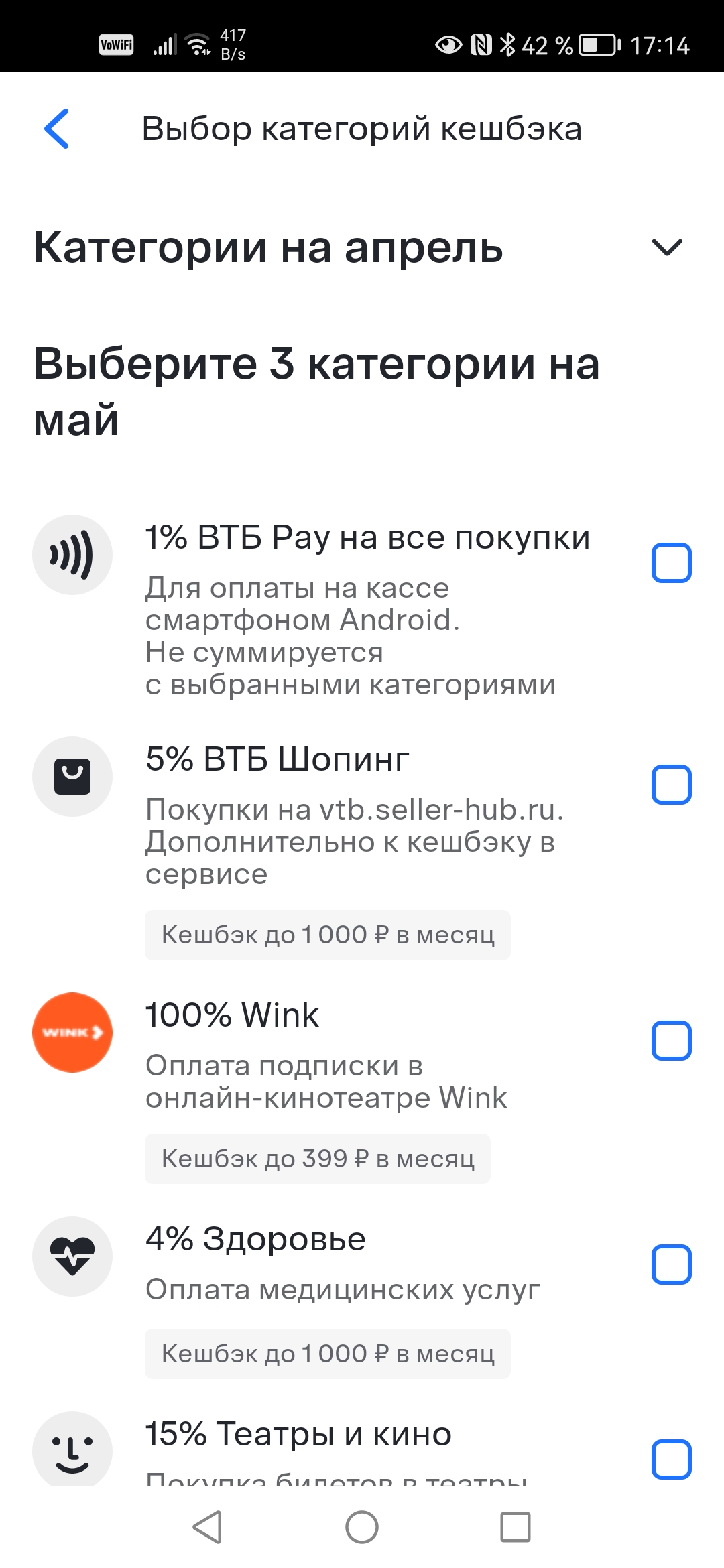Open recent apps with the square button
The width and height of the screenshot is (724, 1568).
[516, 1527]
